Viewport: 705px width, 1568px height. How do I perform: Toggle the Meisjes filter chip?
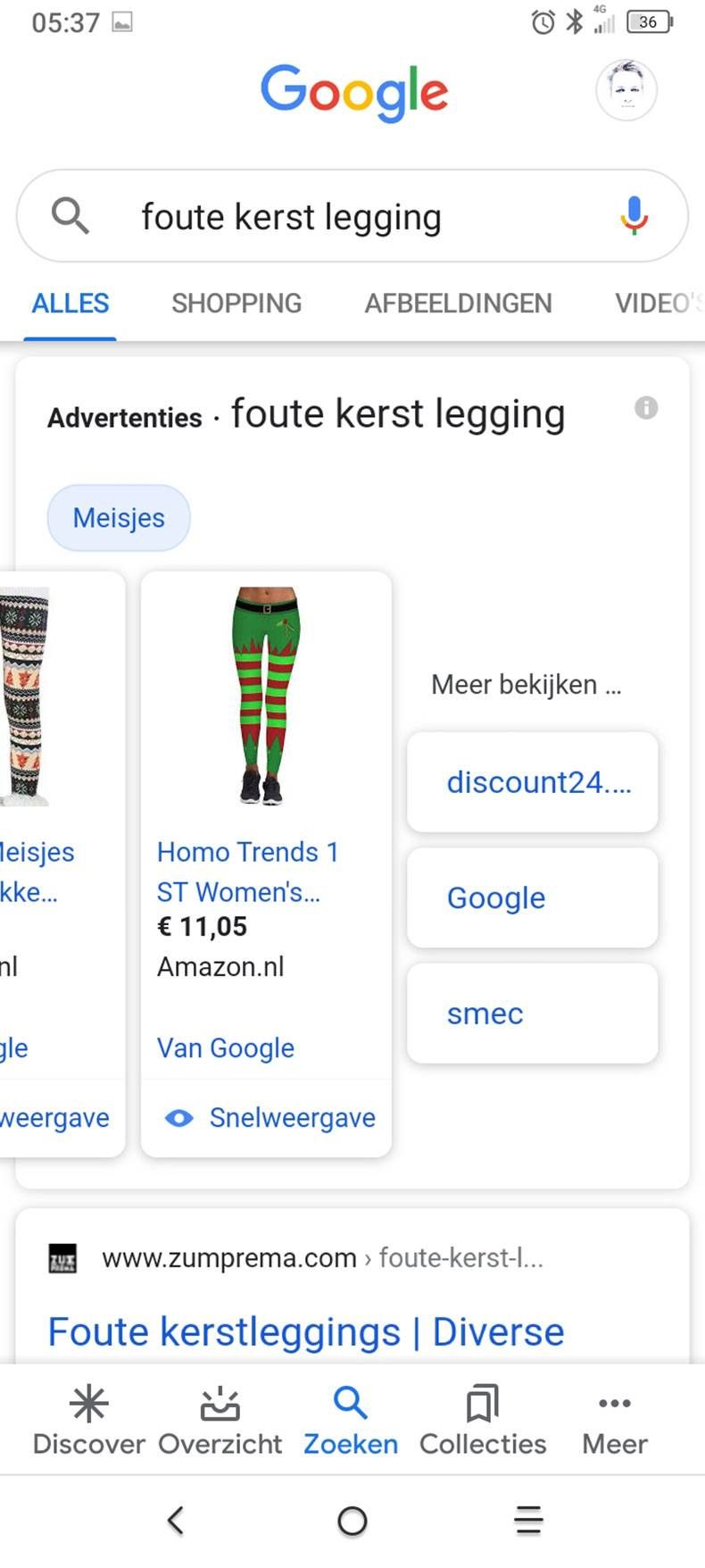[119, 517]
